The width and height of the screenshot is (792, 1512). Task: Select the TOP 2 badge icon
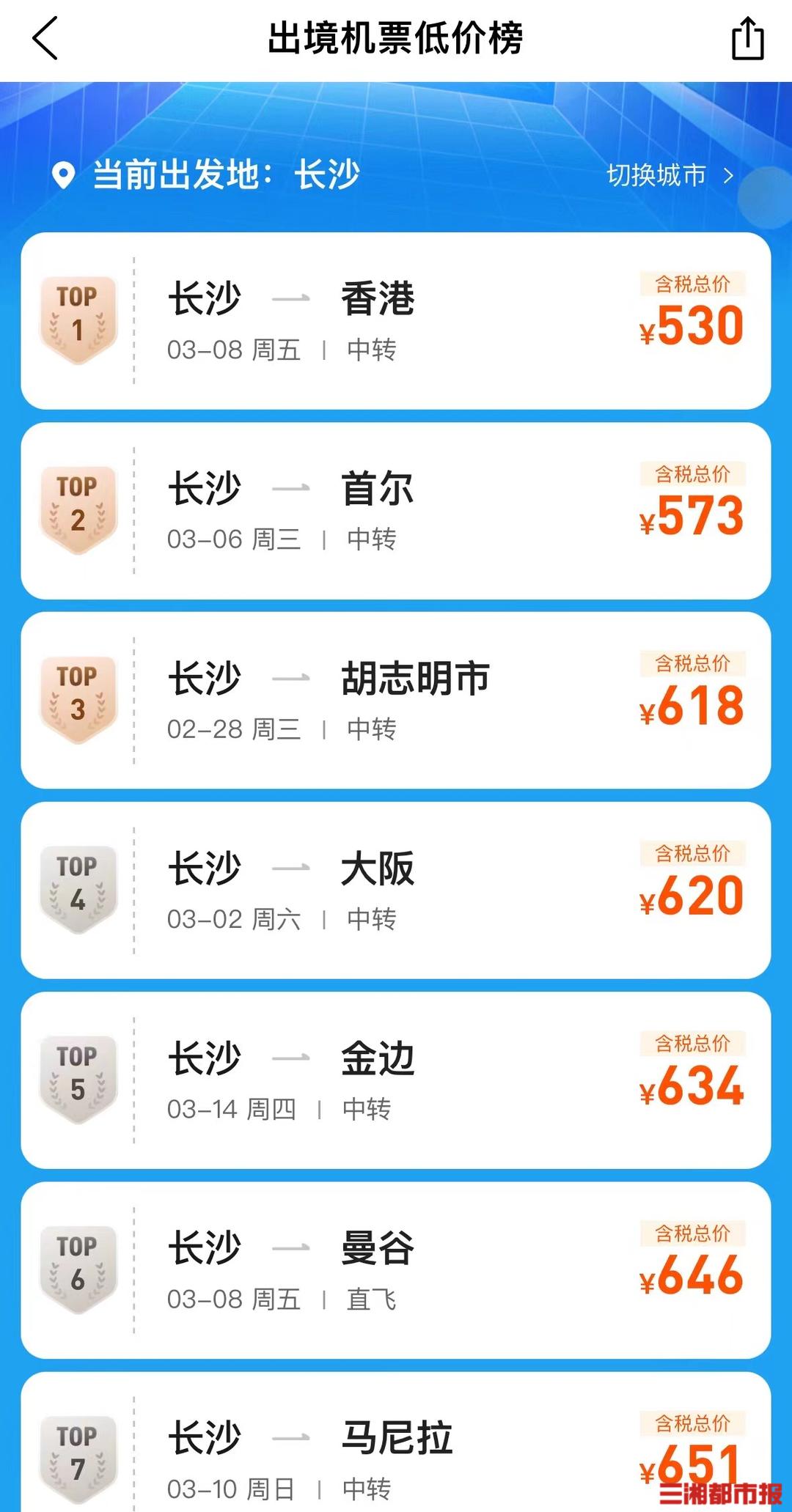(78, 506)
